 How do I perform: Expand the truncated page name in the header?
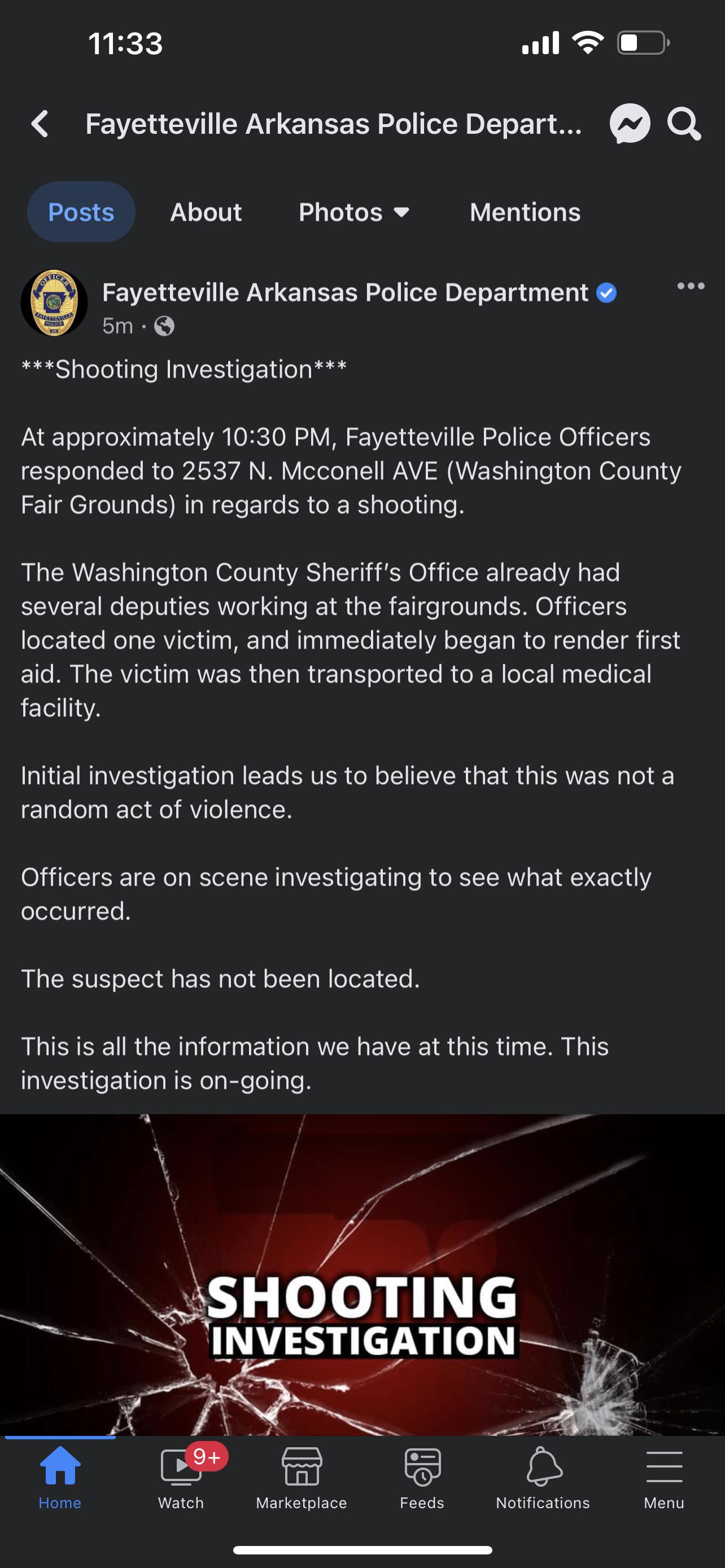pyautogui.click(x=333, y=124)
